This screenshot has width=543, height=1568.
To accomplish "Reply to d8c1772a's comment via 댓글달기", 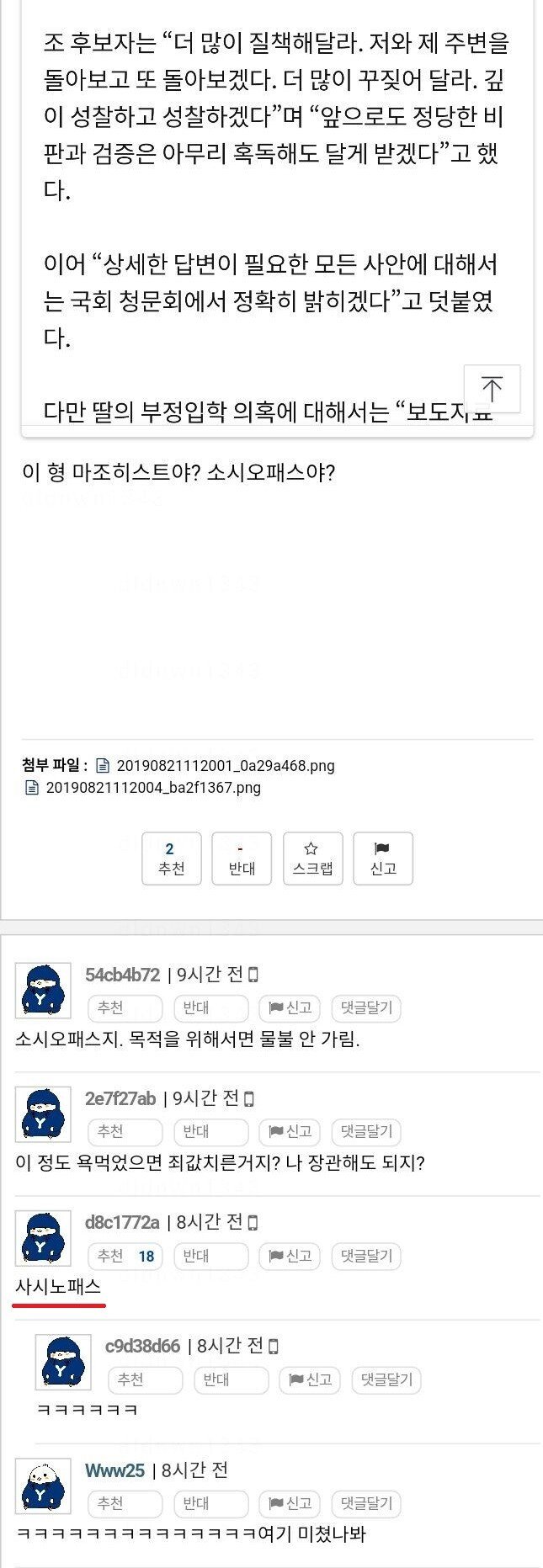I will 366,1255.
